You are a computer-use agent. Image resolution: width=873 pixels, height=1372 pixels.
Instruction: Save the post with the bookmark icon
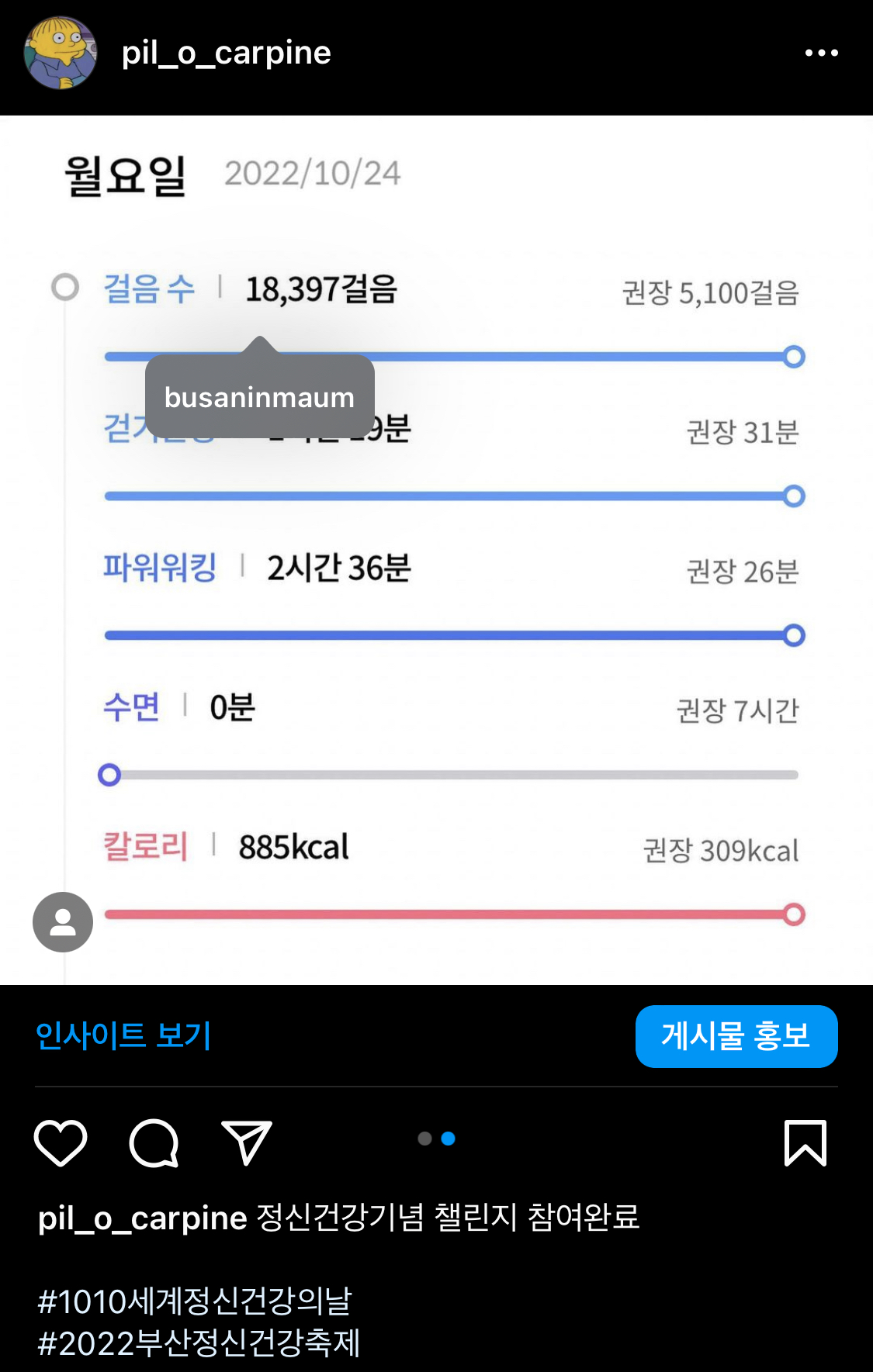click(805, 1142)
